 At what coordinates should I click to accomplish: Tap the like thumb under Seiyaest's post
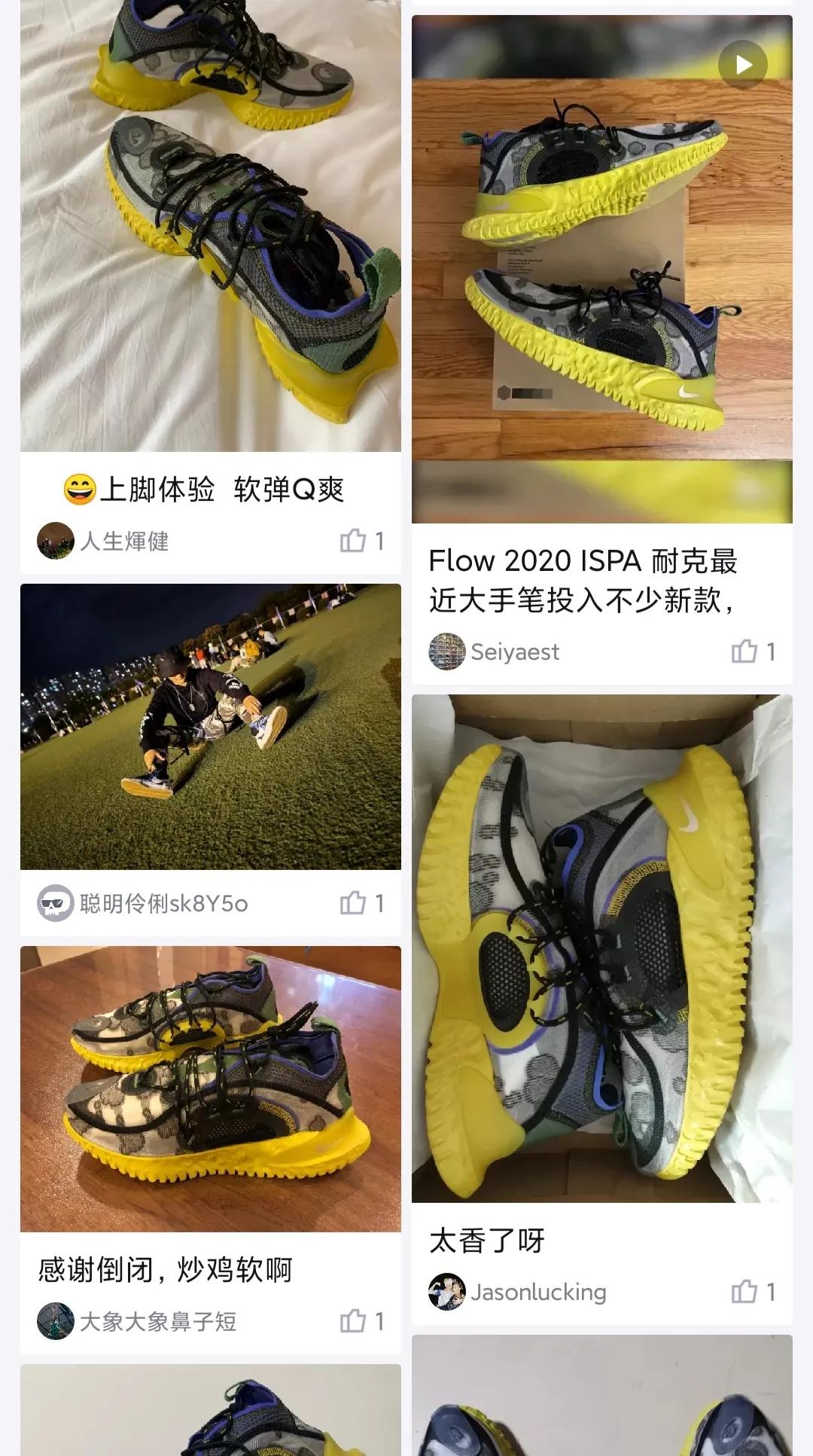(747, 652)
